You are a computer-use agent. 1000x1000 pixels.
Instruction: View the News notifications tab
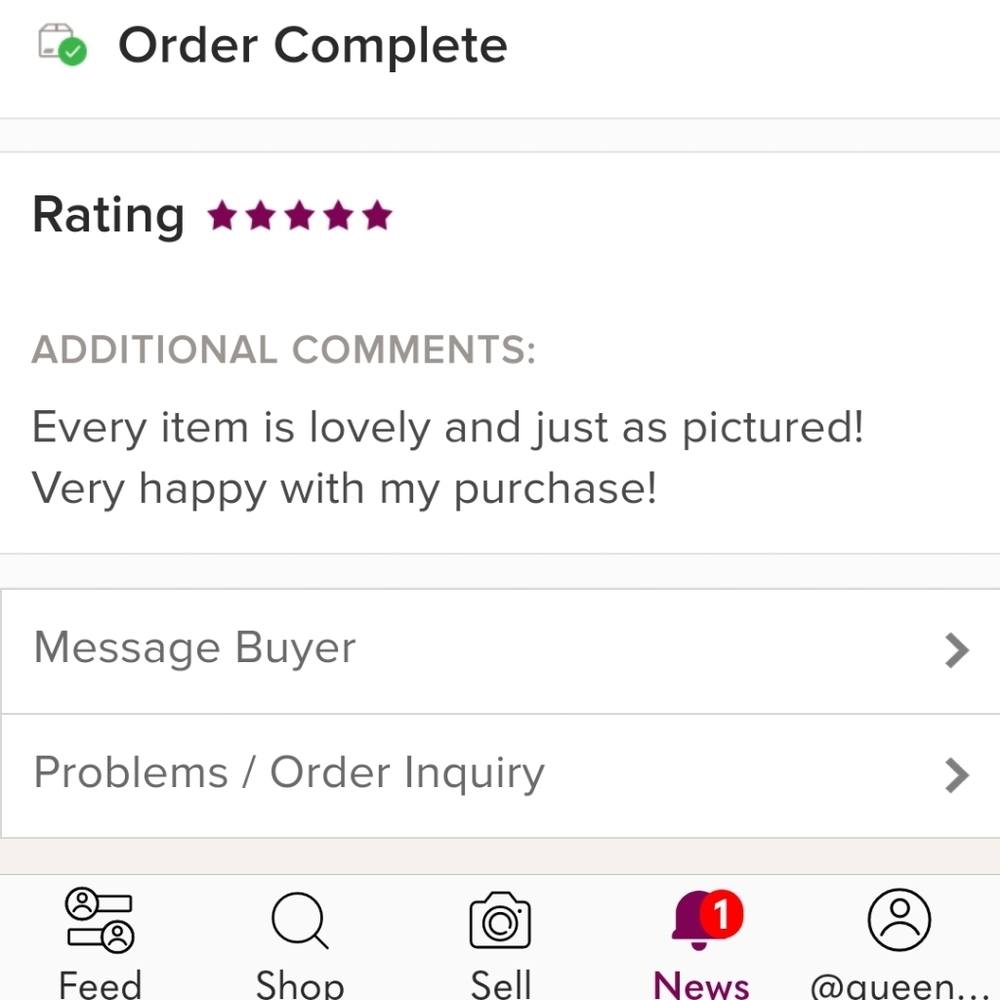702,940
